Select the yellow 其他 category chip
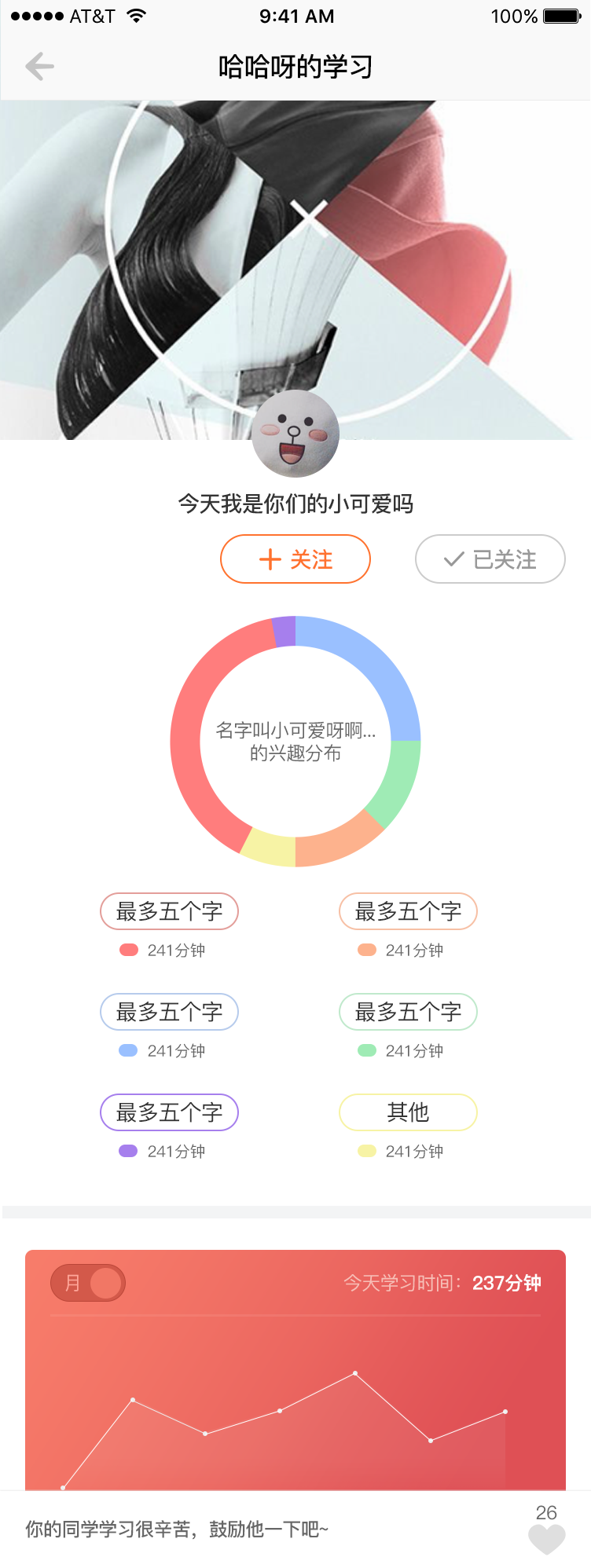This screenshot has width=591, height=1568. tap(408, 1112)
